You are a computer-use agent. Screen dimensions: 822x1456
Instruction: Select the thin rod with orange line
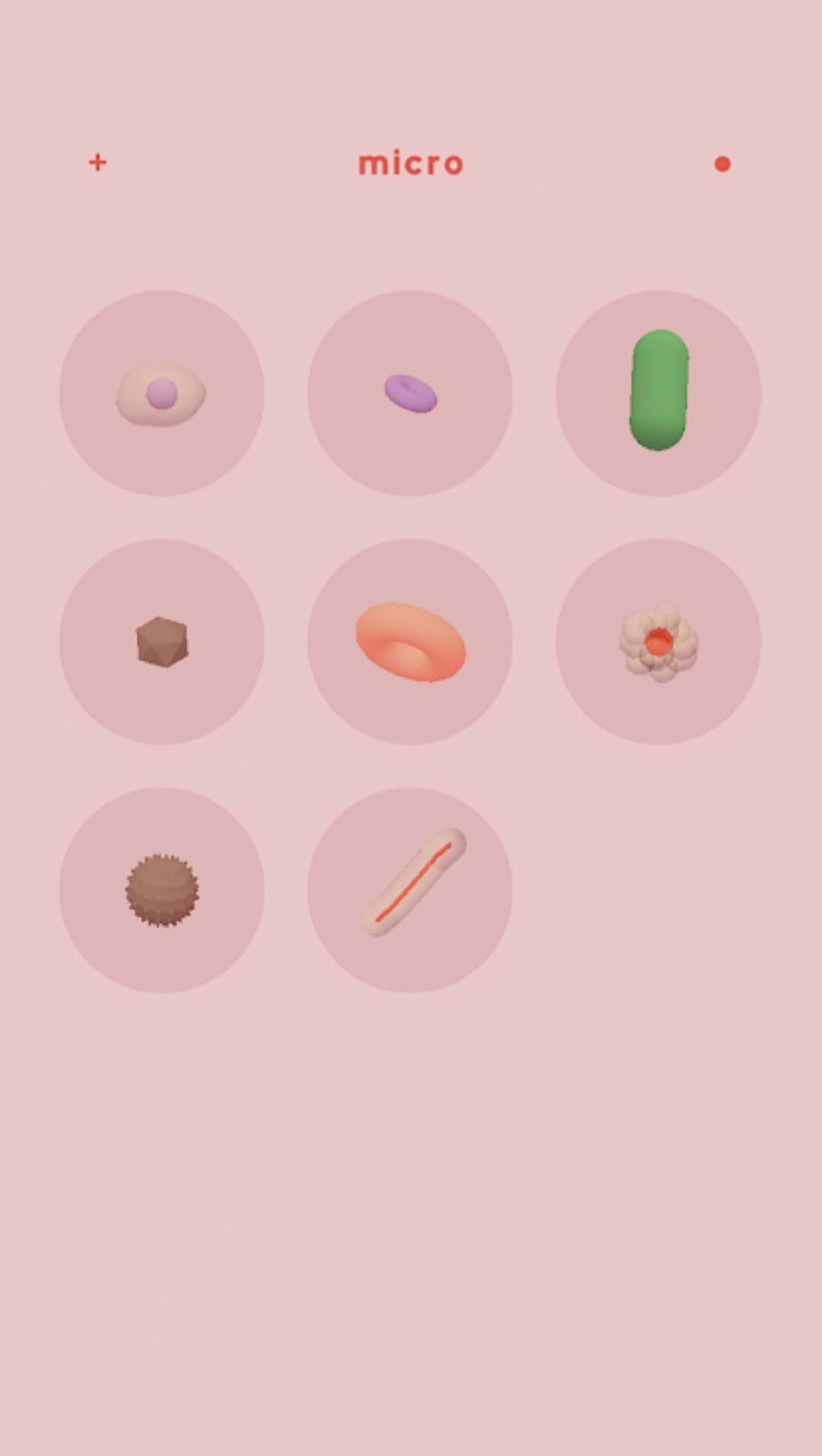coord(410,890)
